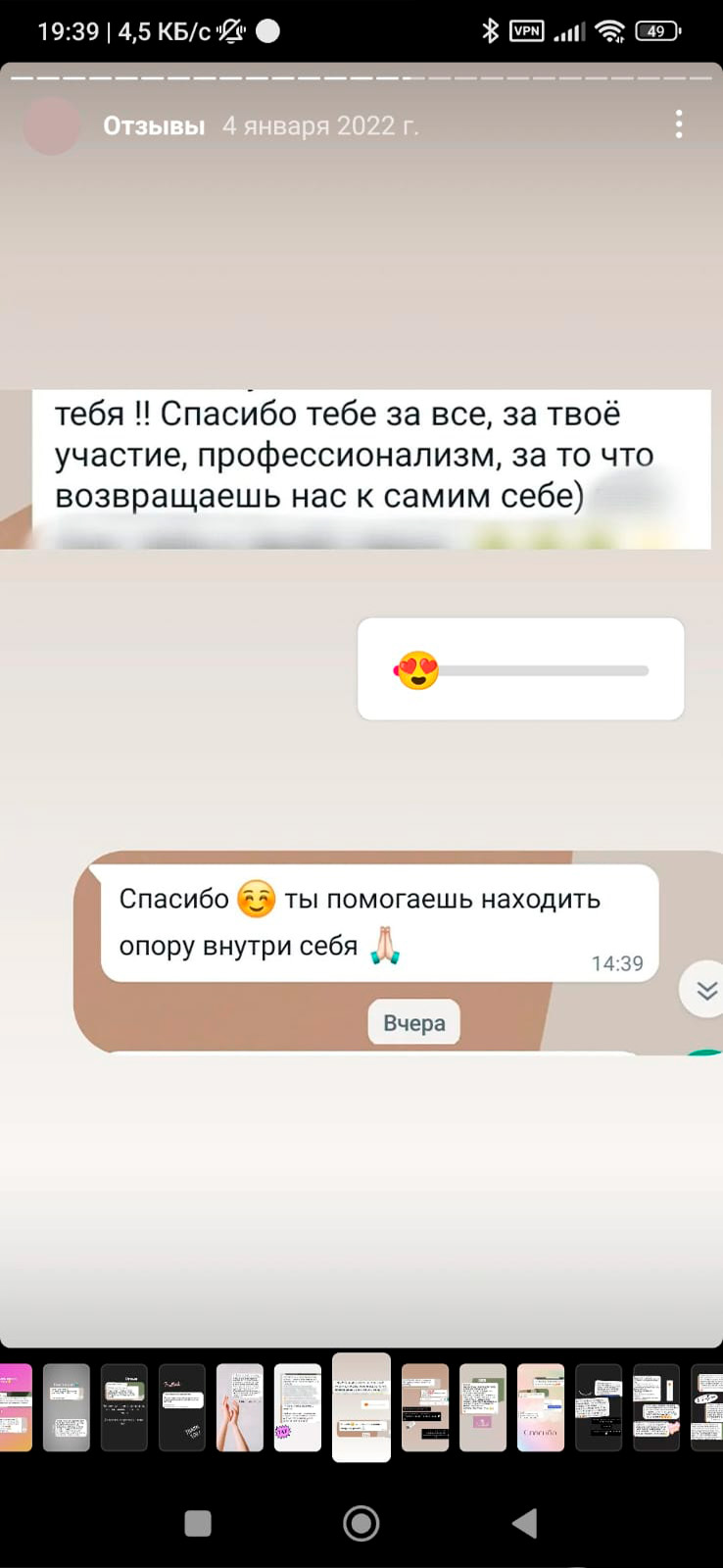Go to the home screen
The width and height of the screenshot is (723, 1568).
click(361, 1523)
